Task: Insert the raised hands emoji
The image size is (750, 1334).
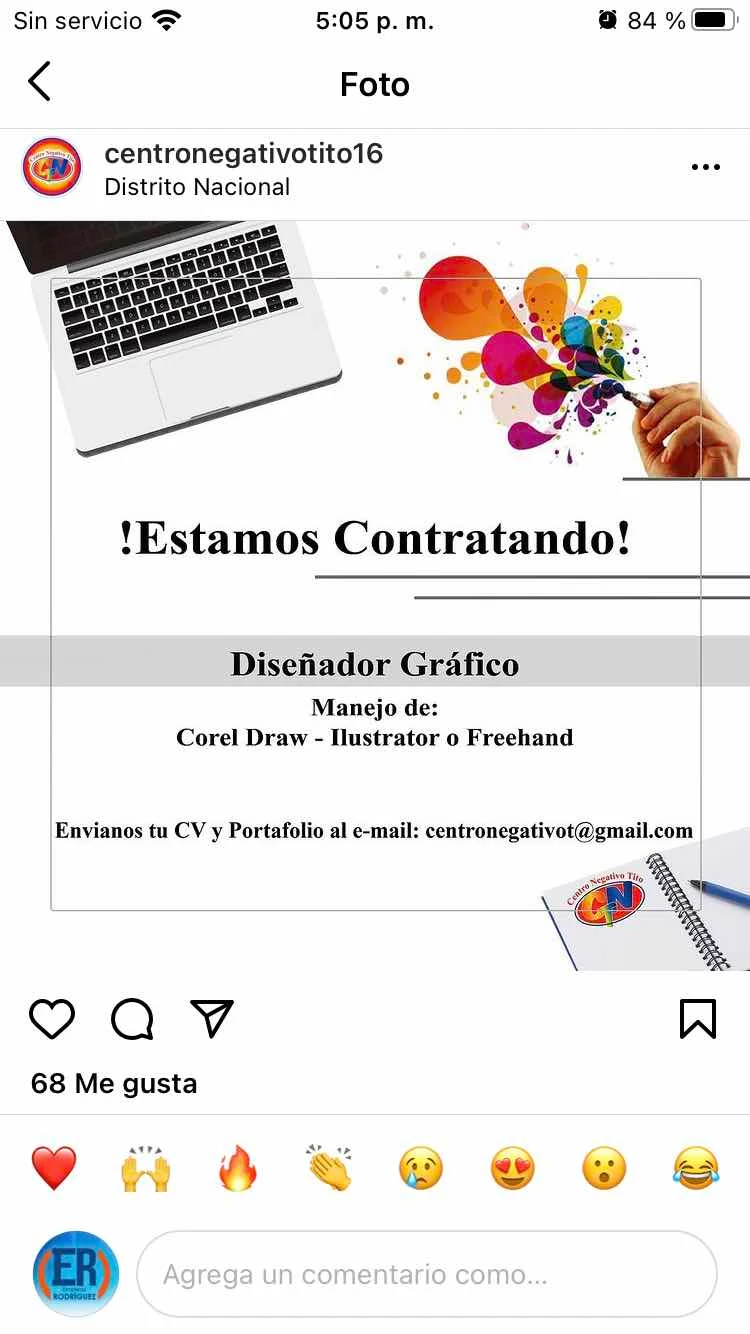Action: click(146, 1168)
